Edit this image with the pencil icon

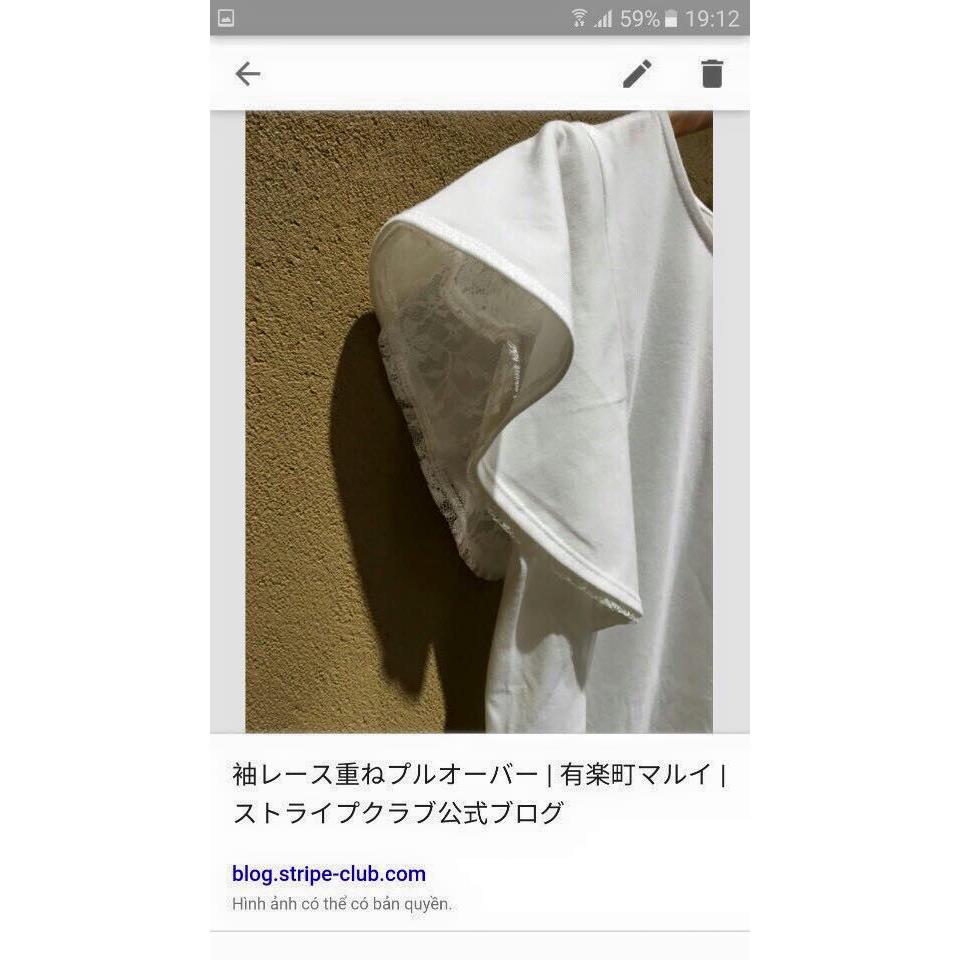pyautogui.click(x=637, y=74)
